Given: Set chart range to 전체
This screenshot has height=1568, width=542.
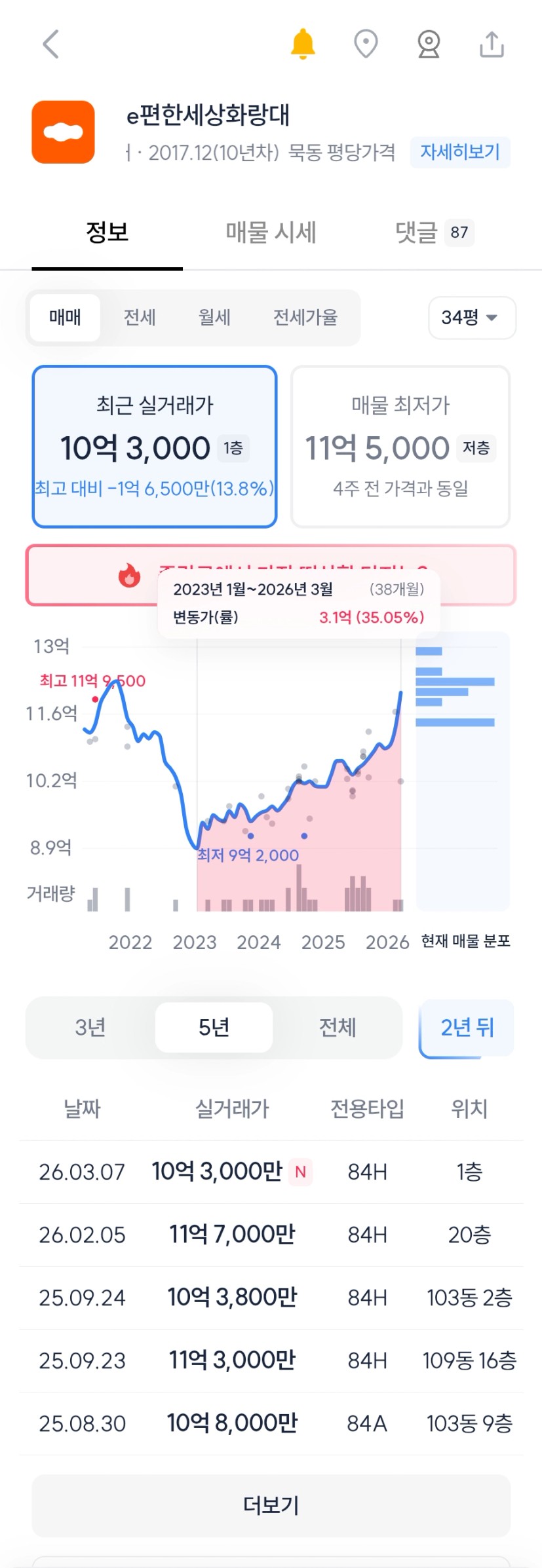Looking at the screenshot, I should point(338,1027).
